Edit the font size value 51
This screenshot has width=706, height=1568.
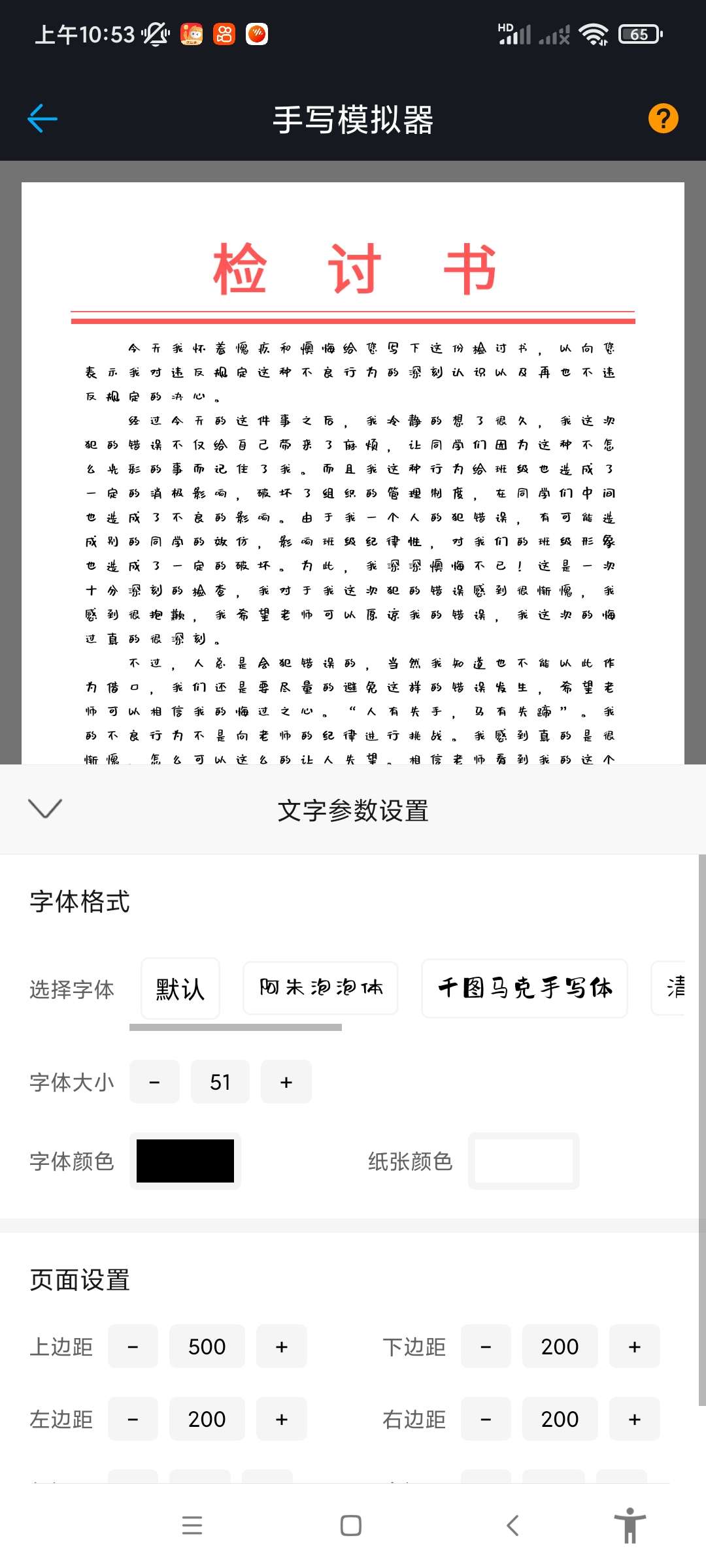coord(220,1082)
